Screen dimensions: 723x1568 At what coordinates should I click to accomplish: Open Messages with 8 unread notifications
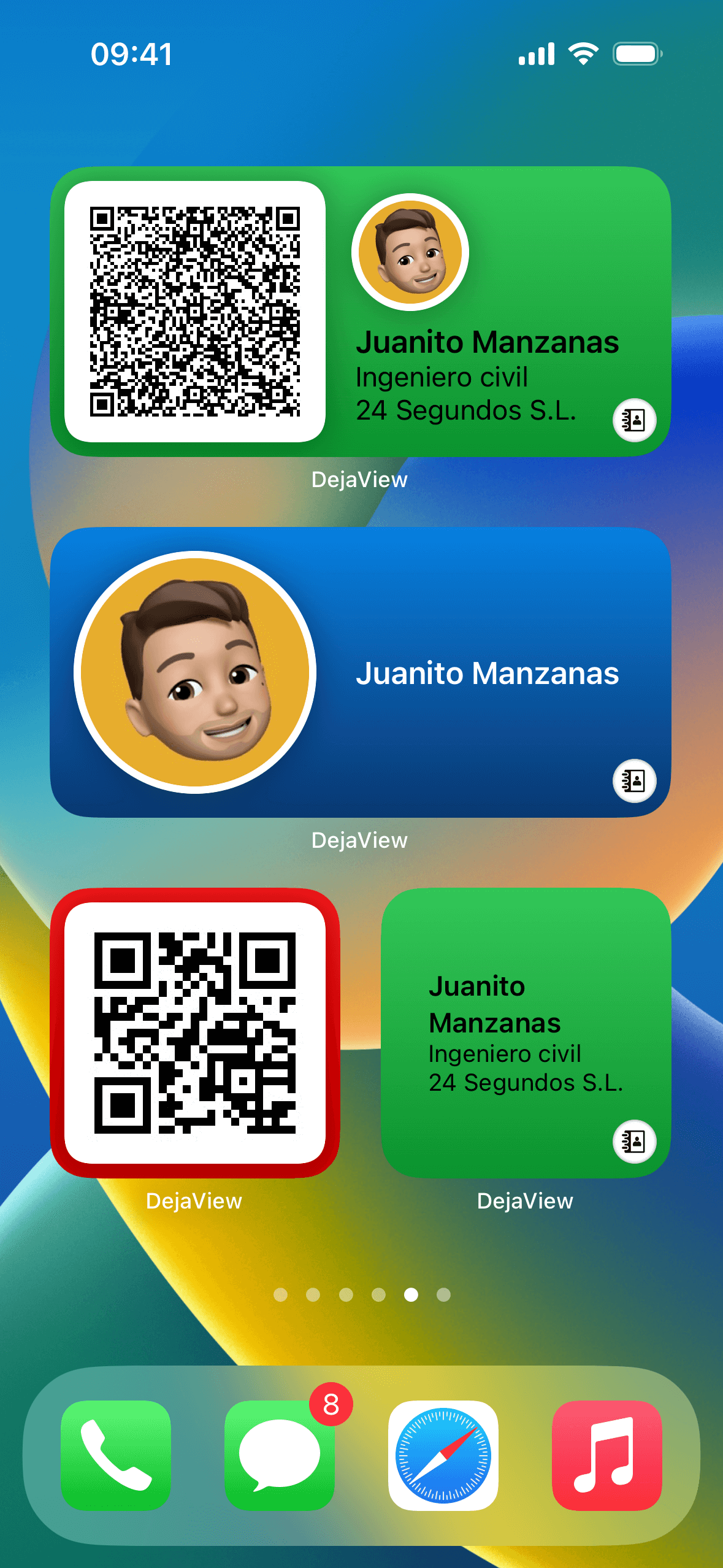(280, 1455)
